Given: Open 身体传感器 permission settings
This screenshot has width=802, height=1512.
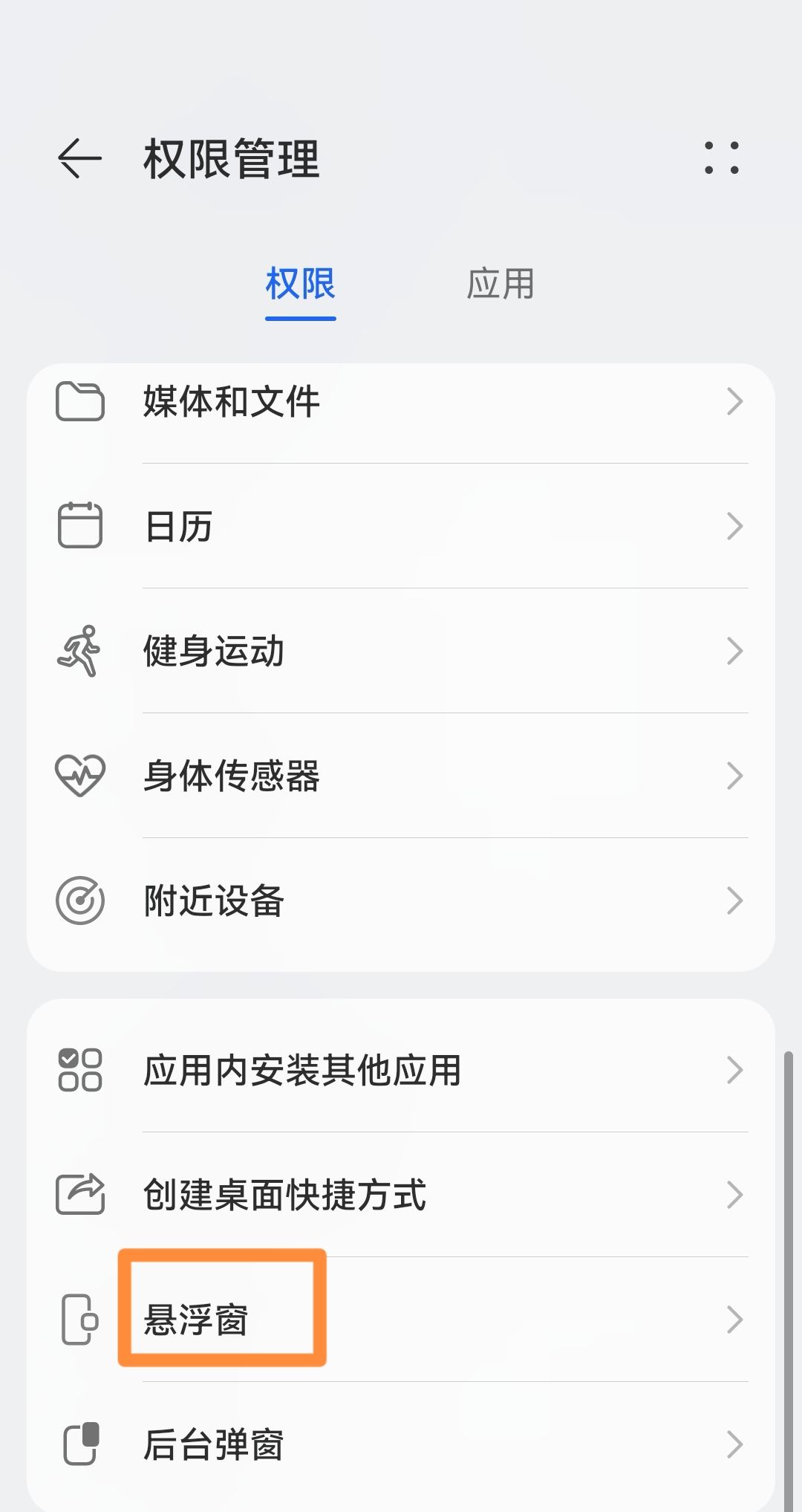Looking at the screenshot, I should (401, 776).
